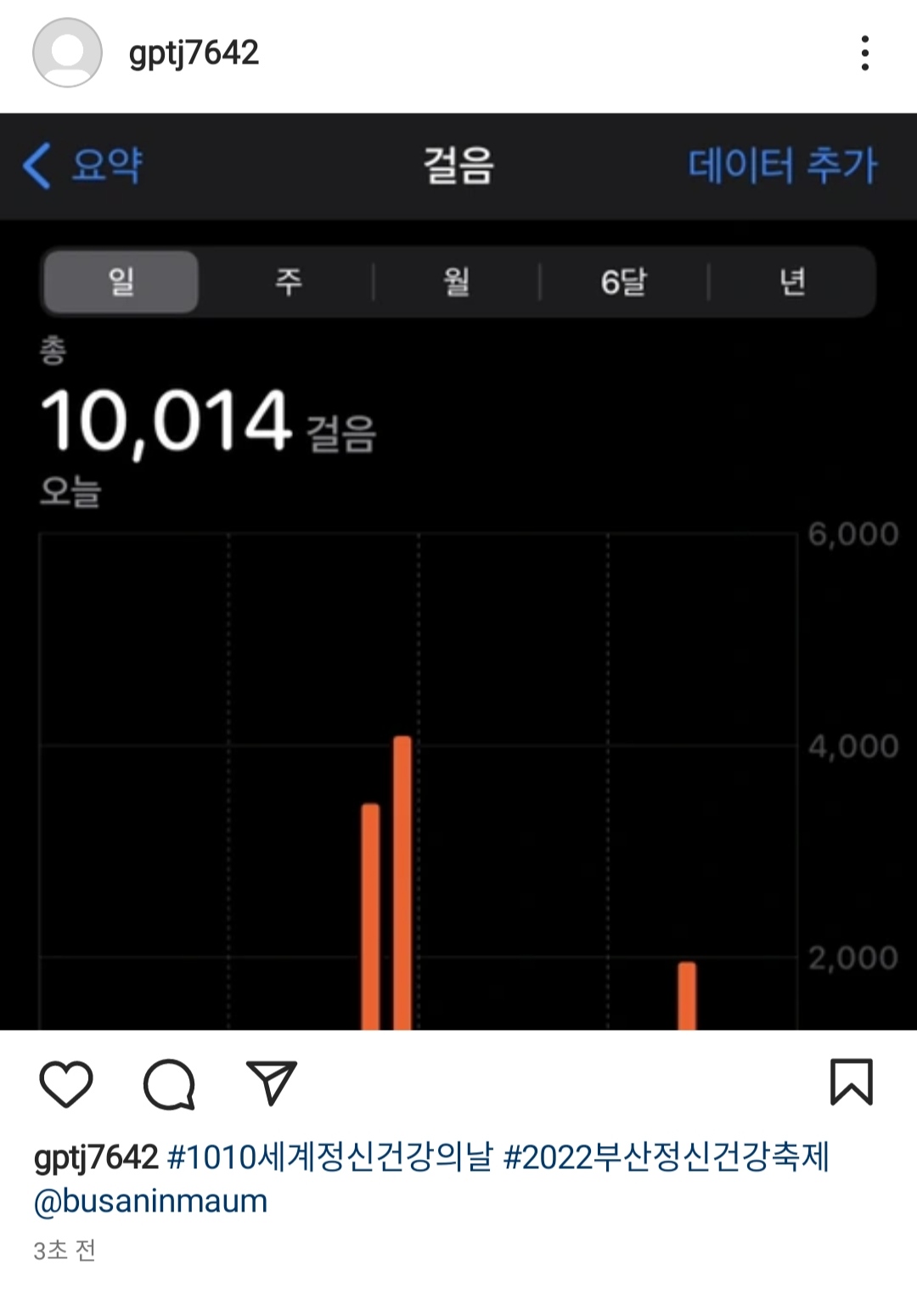917x1316 pixels.
Task: Open gptj7642's profile picture at the top
Action: pyautogui.click(x=67, y=53)
